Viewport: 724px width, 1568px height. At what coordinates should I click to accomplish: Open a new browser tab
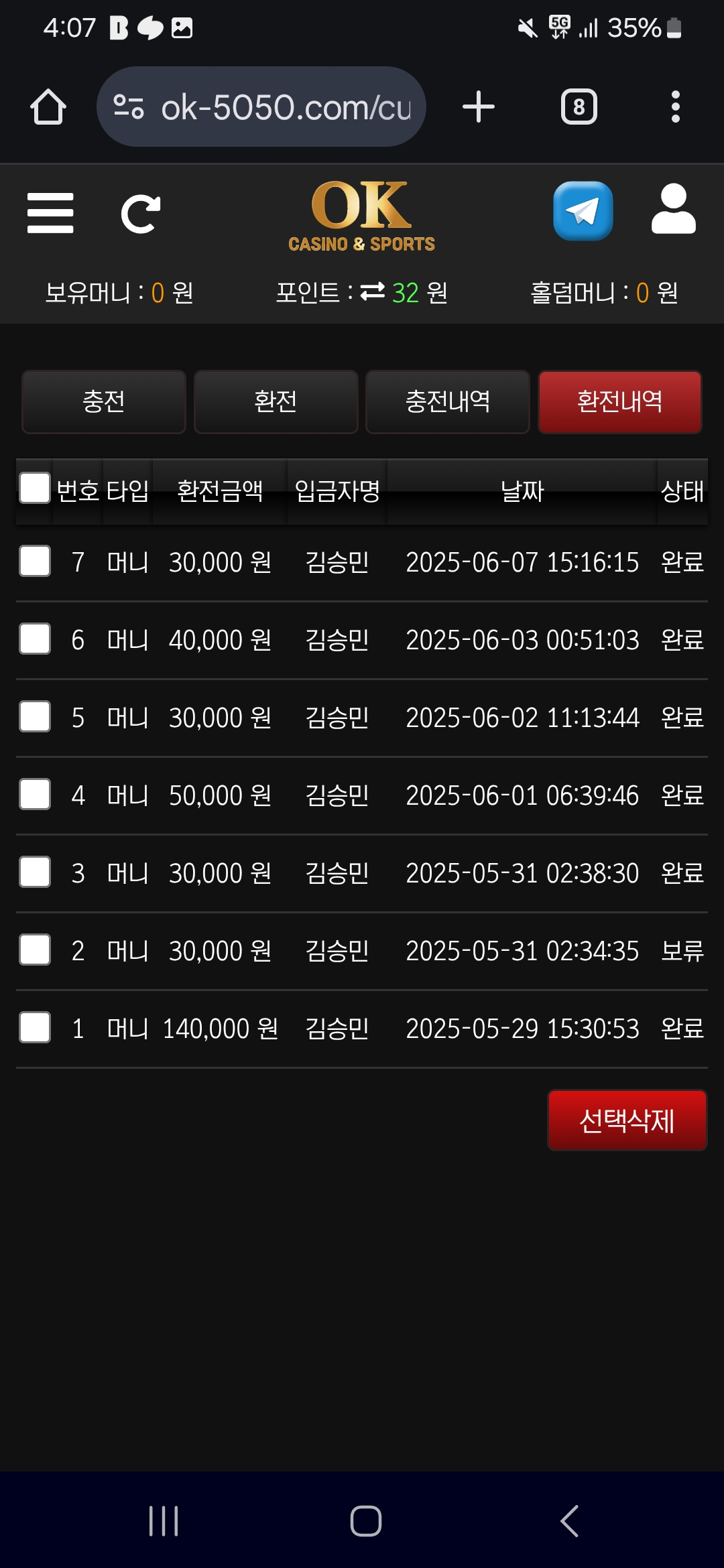click(479, 107)
